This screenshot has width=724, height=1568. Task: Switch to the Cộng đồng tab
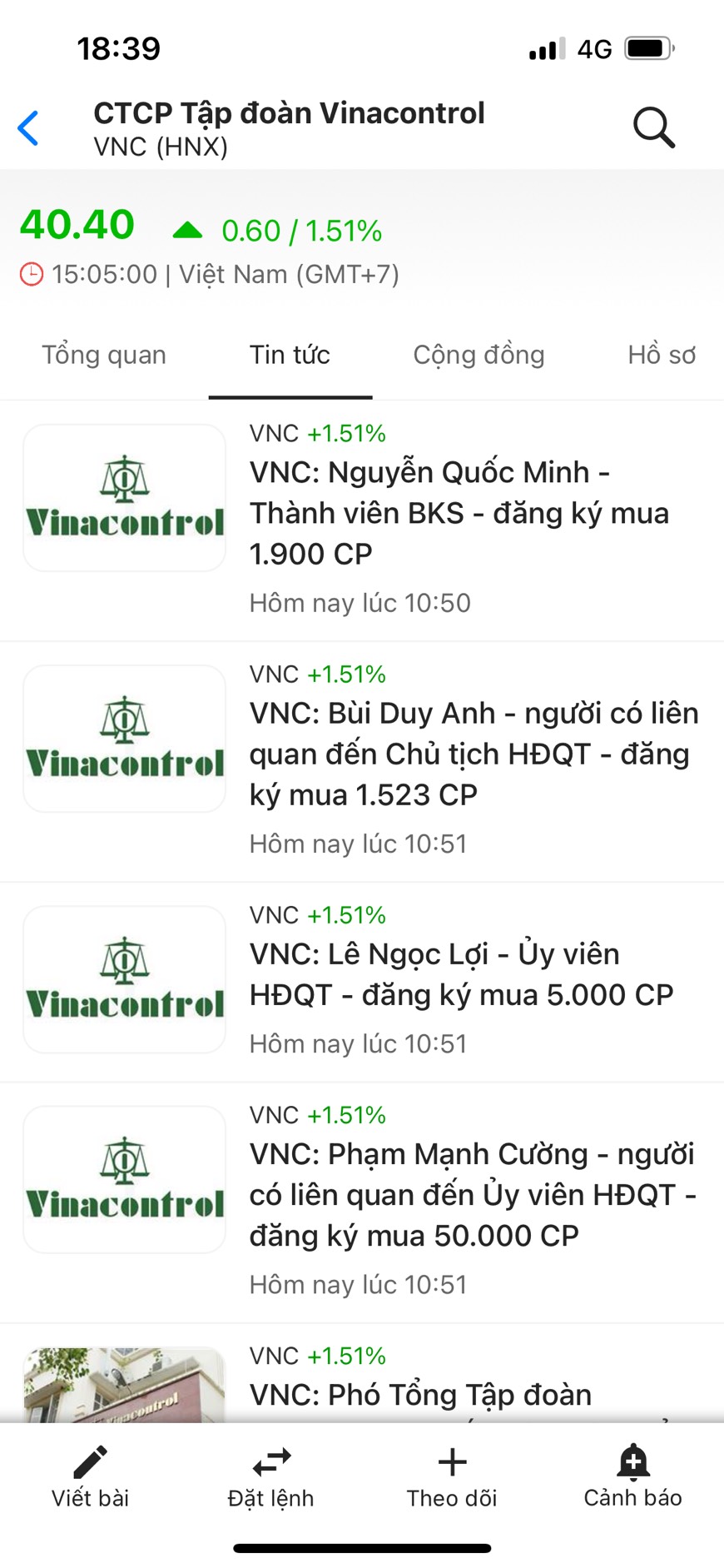point(479,356)
